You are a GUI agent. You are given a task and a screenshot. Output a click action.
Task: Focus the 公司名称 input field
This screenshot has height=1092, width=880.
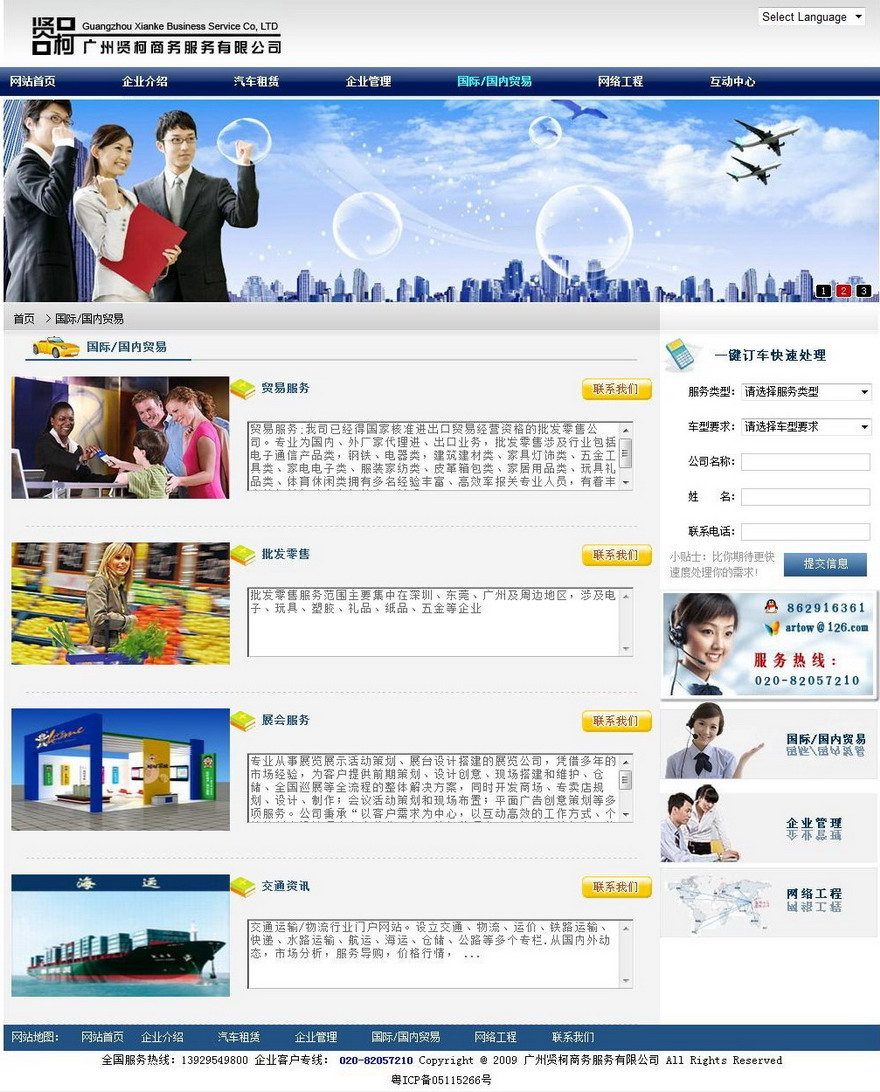(x=805, y=462)
